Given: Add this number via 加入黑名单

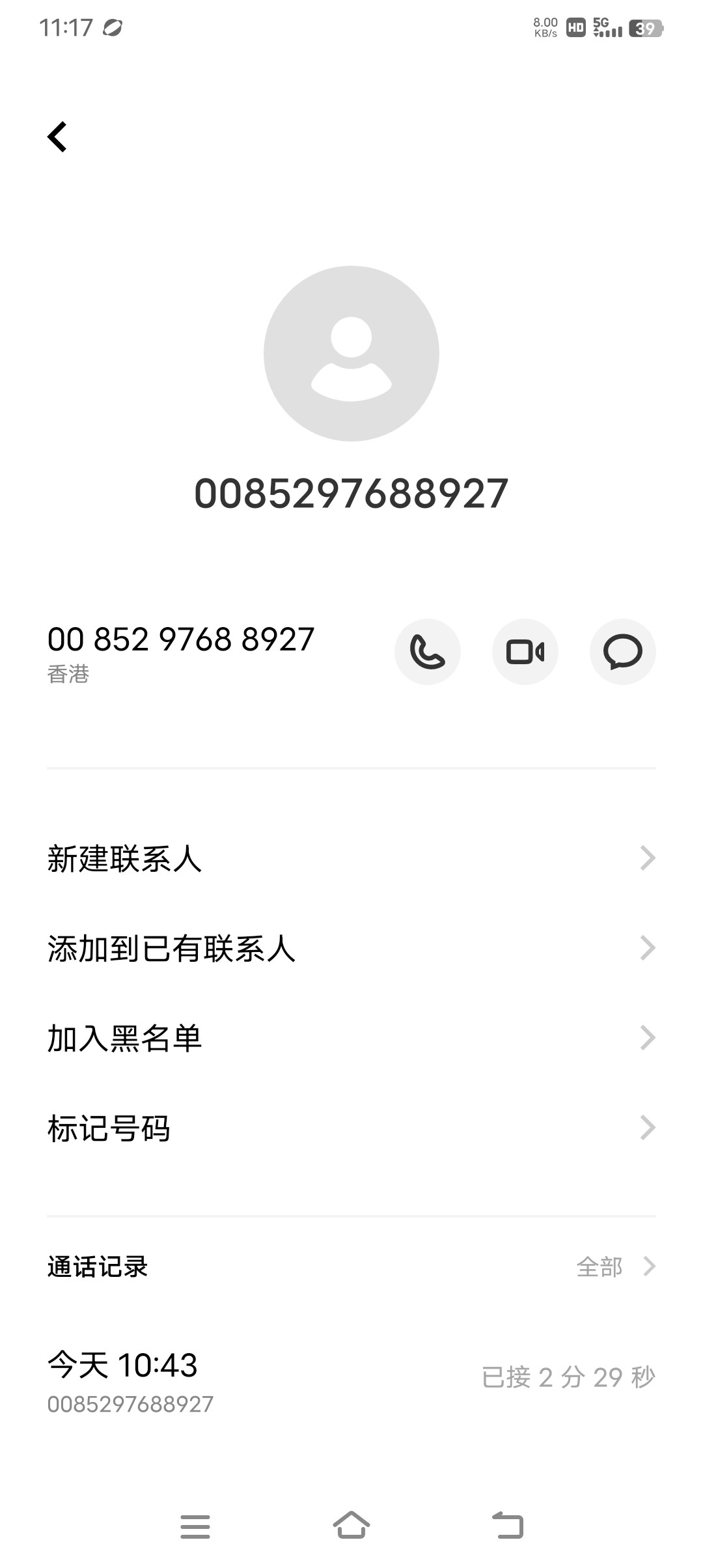Looking at the screenshot, I should (351, 1038).
